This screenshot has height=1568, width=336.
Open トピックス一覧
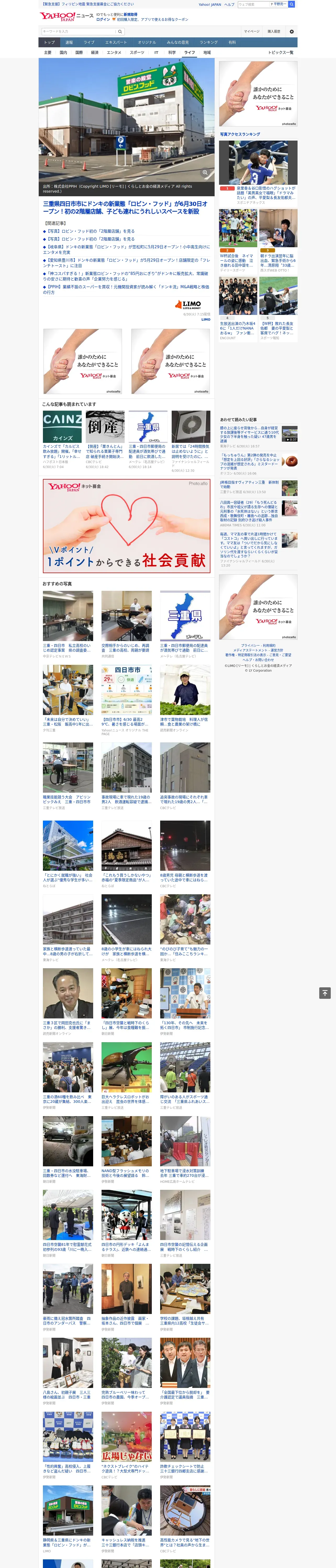tap(281, 52)
